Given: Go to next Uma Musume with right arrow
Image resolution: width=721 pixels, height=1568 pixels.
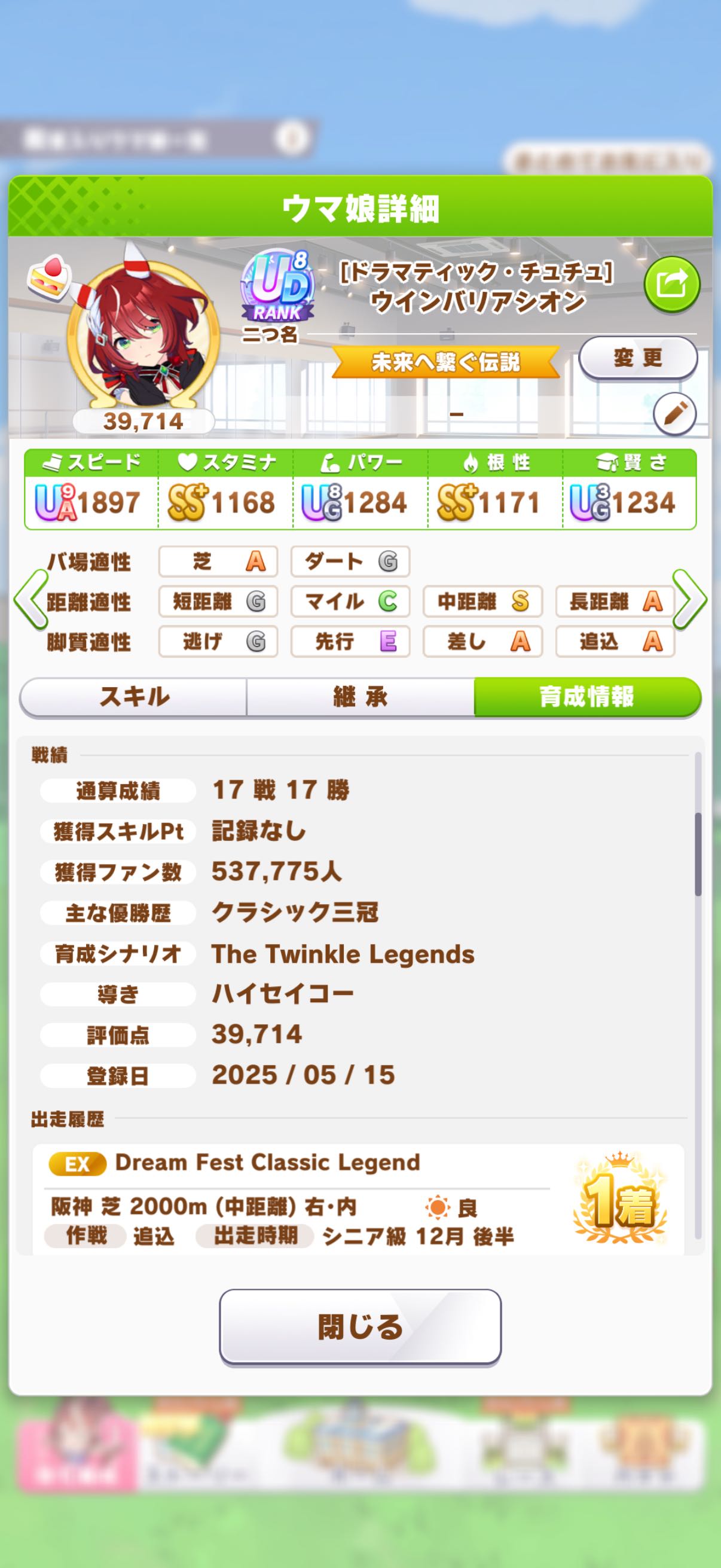Looking at the screenshot, I should tap(689, 600).
